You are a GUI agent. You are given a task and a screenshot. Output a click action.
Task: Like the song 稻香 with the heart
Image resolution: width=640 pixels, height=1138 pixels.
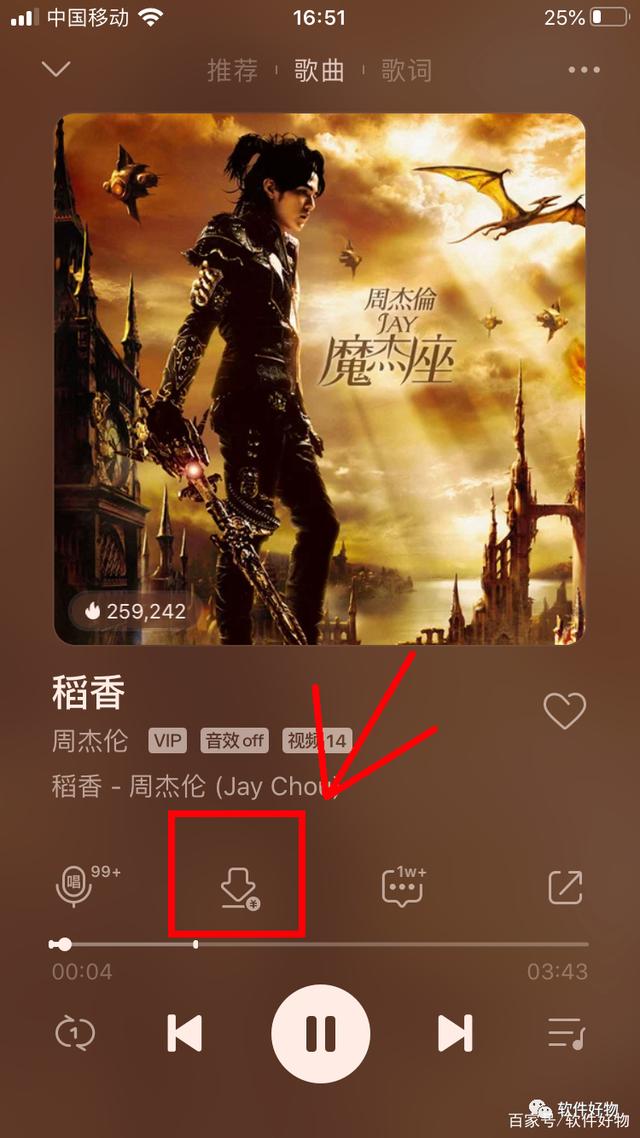564,711
